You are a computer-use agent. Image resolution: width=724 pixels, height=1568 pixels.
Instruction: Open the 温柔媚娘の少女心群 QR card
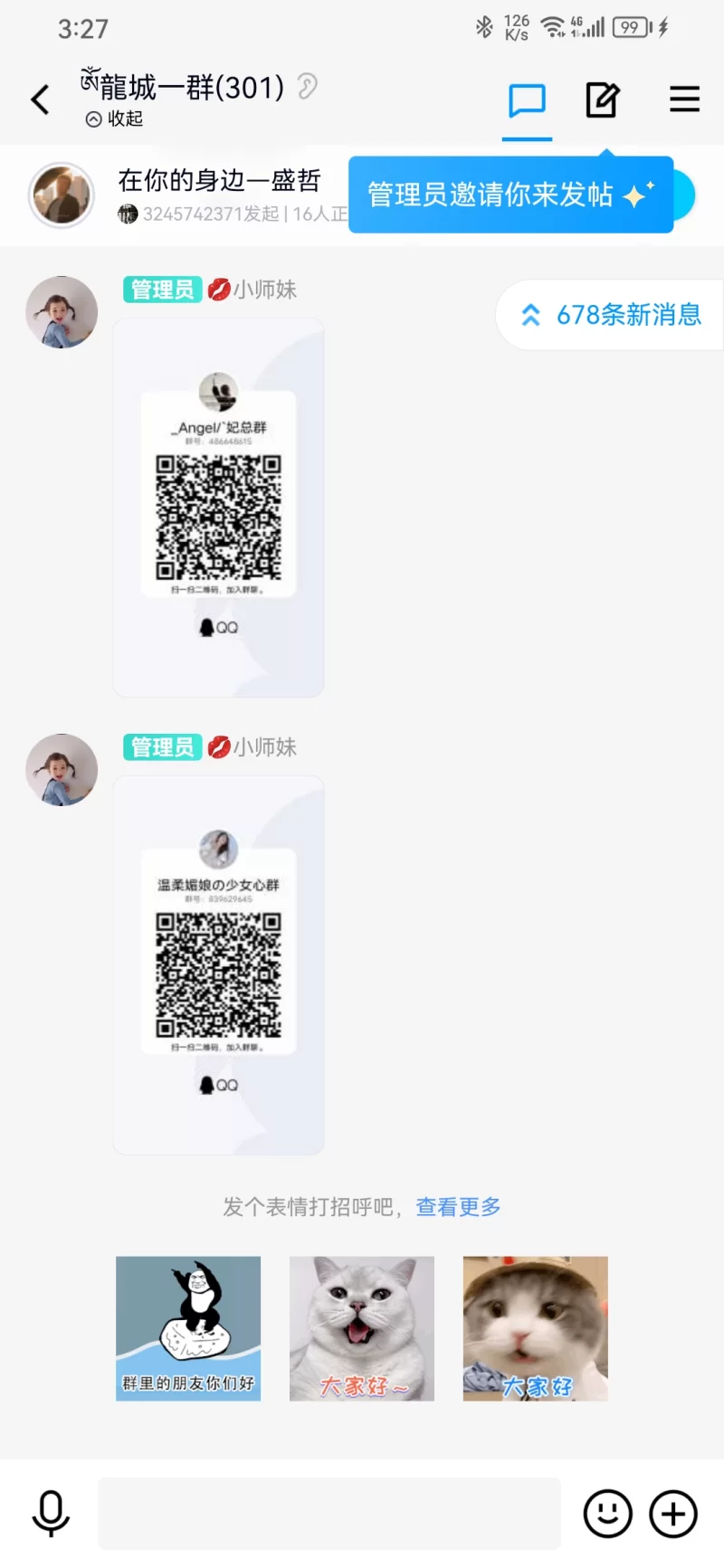click(x=218, y=965)
